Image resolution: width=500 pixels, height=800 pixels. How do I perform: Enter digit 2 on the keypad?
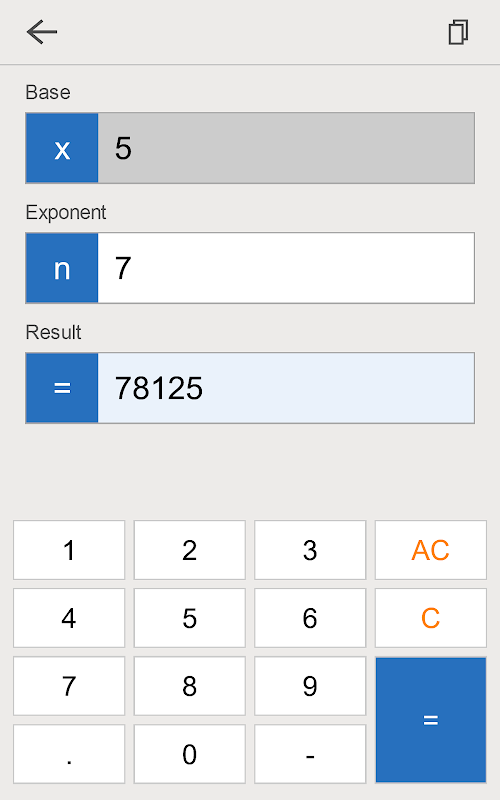pyautogui.click(x=189, y=550)
